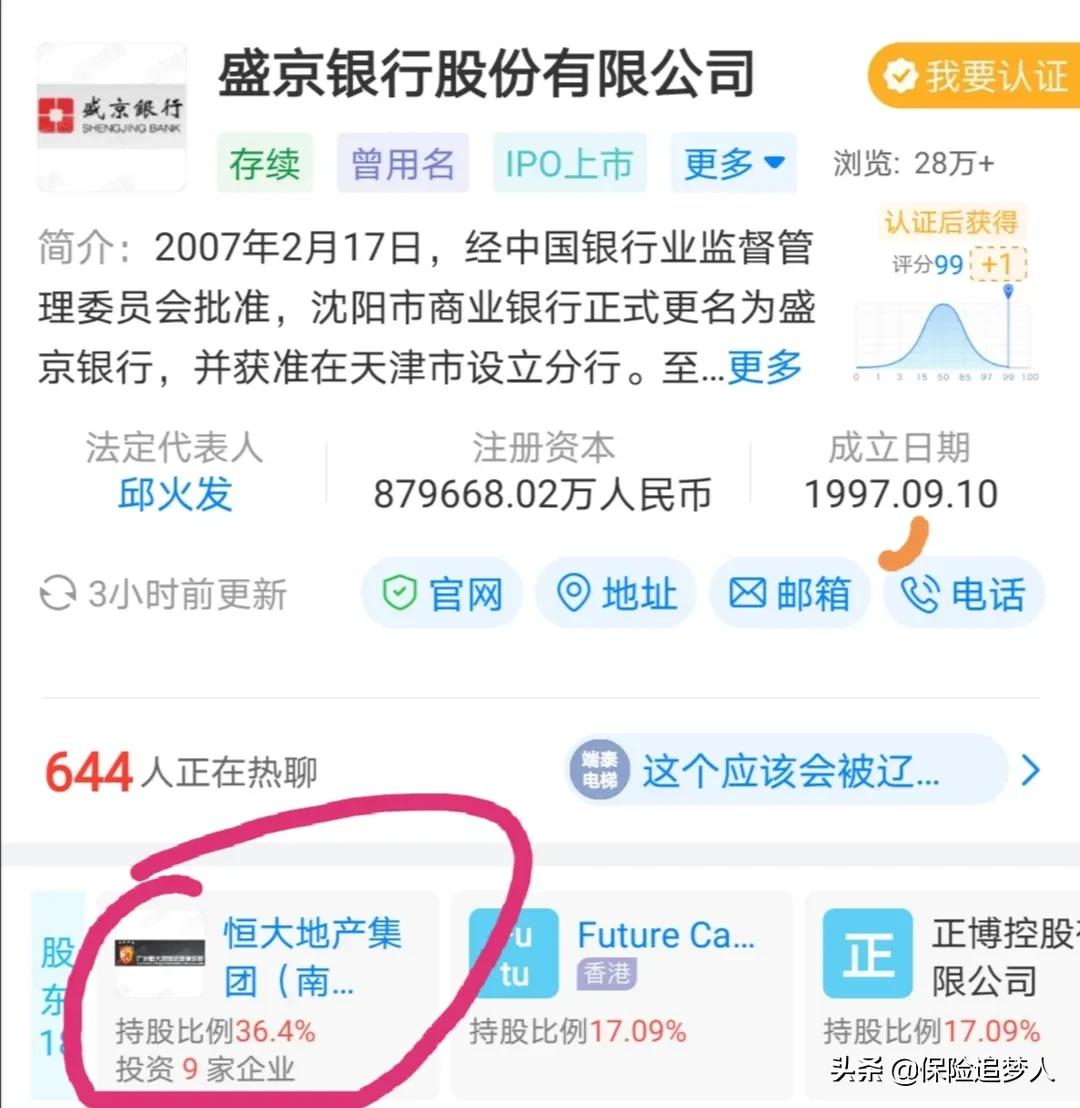Select the 存续 status tag
The height and width of the screenshot is (1108, 1080).
coord(264,164)
